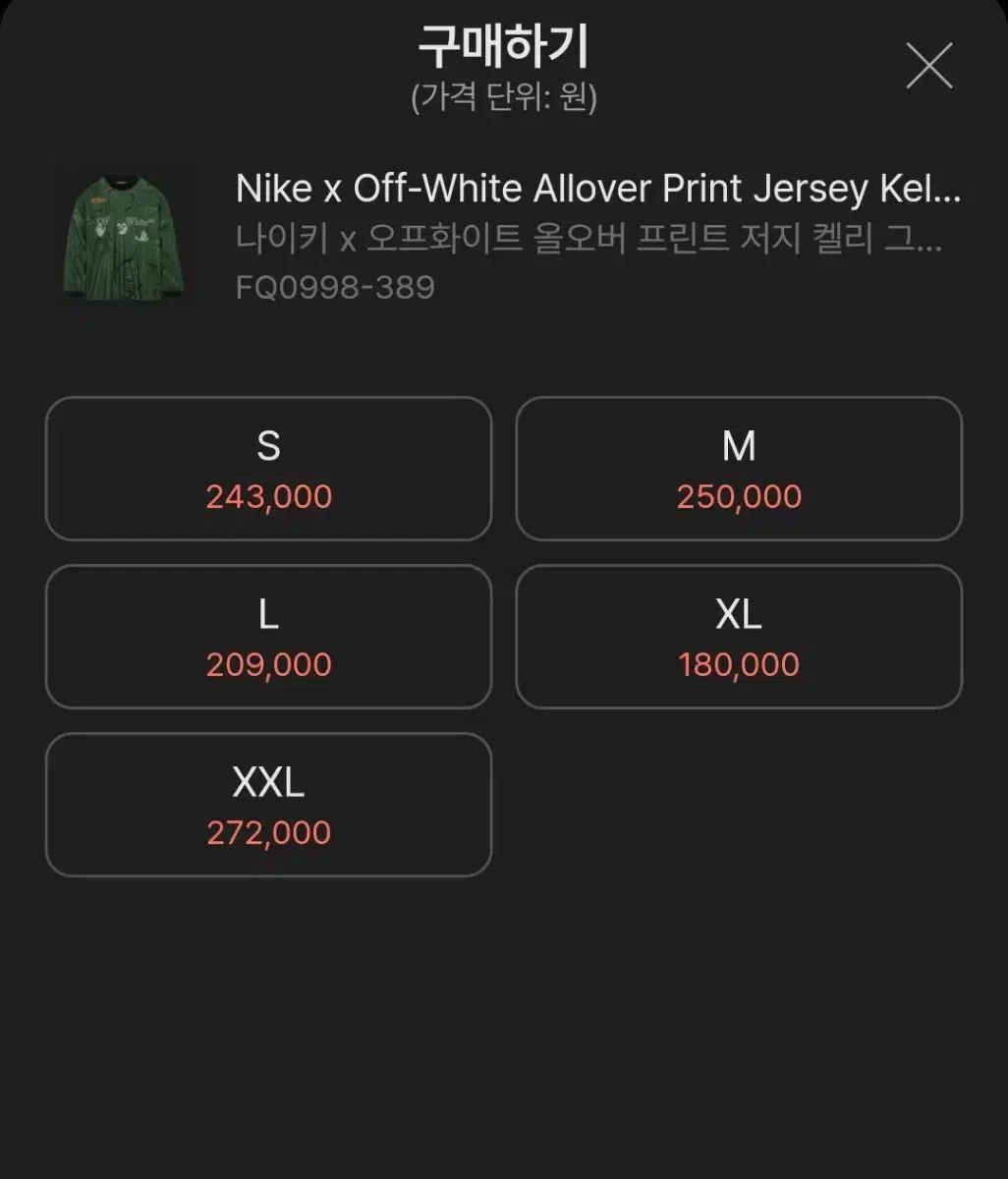
Task: Click the style code FQ0998-389
Action: tap(334, 287)
